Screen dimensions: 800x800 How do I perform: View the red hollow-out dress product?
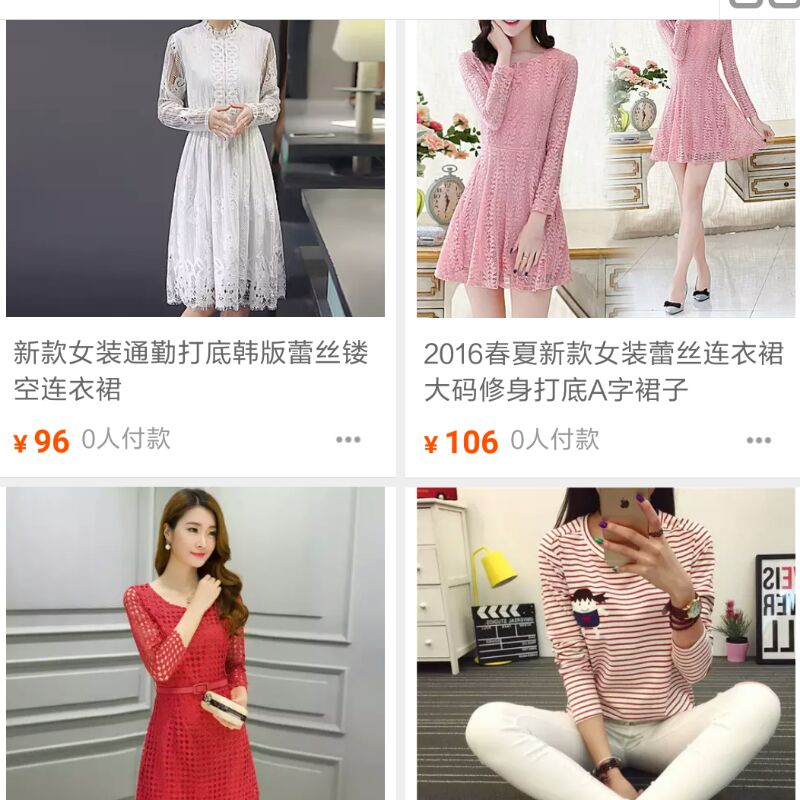[196, 645]
